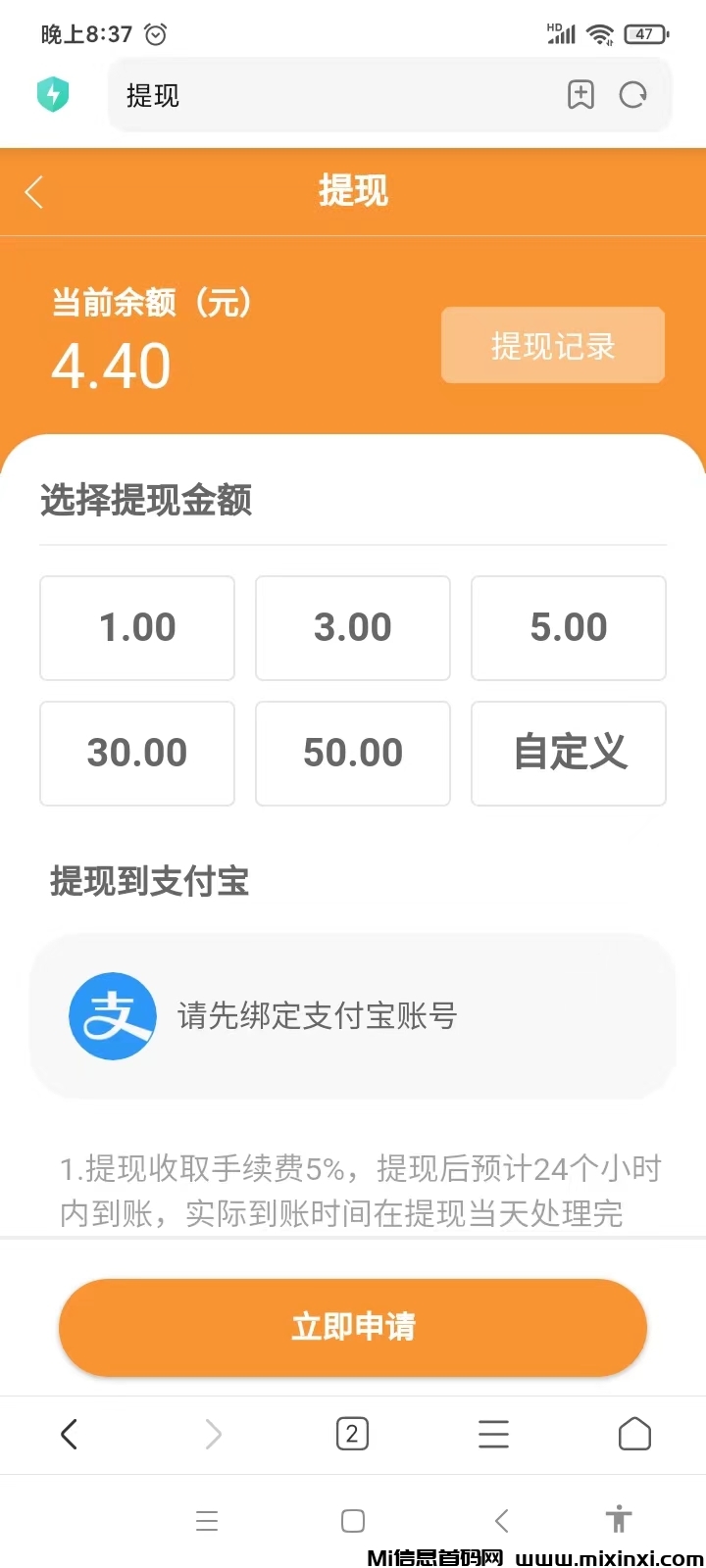Tap the 提现 page title
This screenshot has width=706, height=1568.
(354, 190)
